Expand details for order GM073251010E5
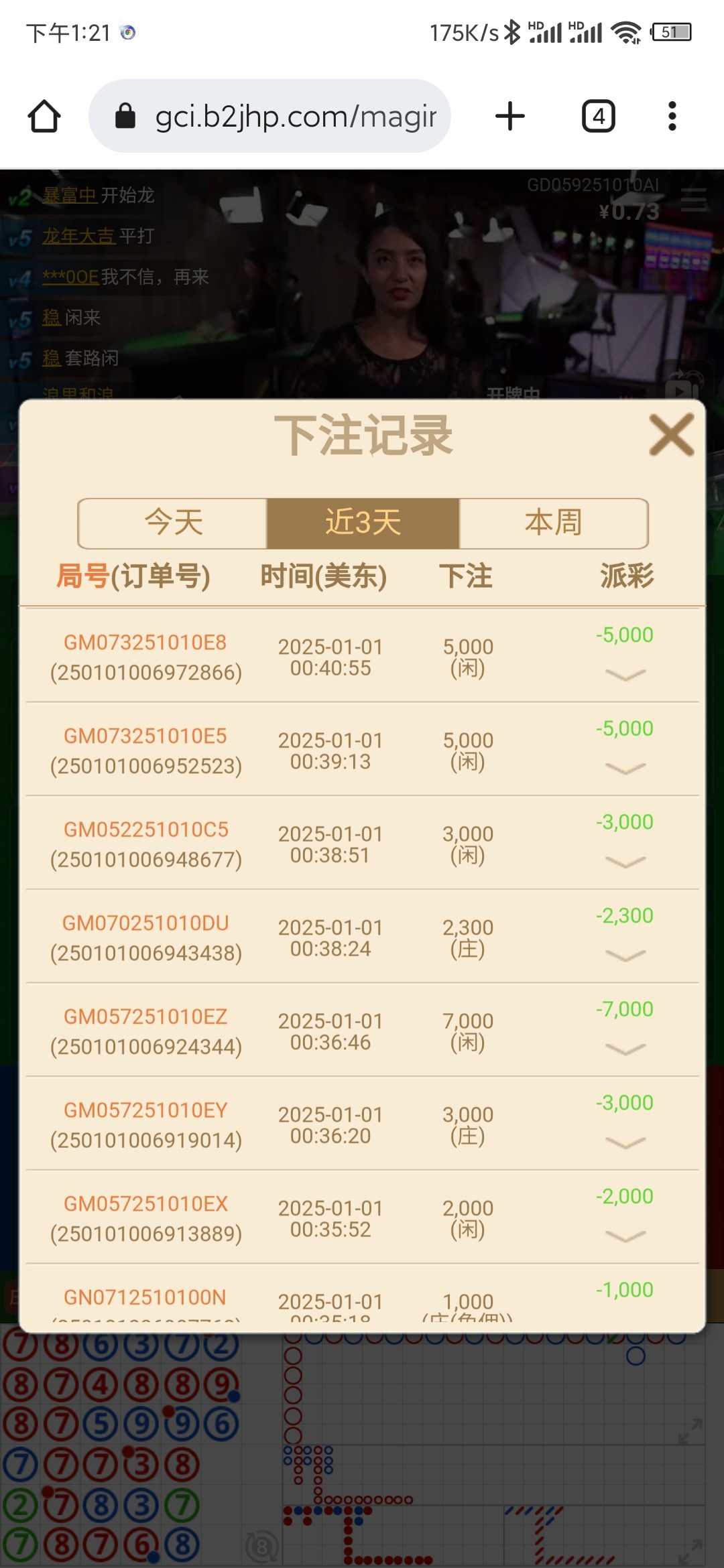Viewport: 724px width, 1568px height. pos(625,768)
